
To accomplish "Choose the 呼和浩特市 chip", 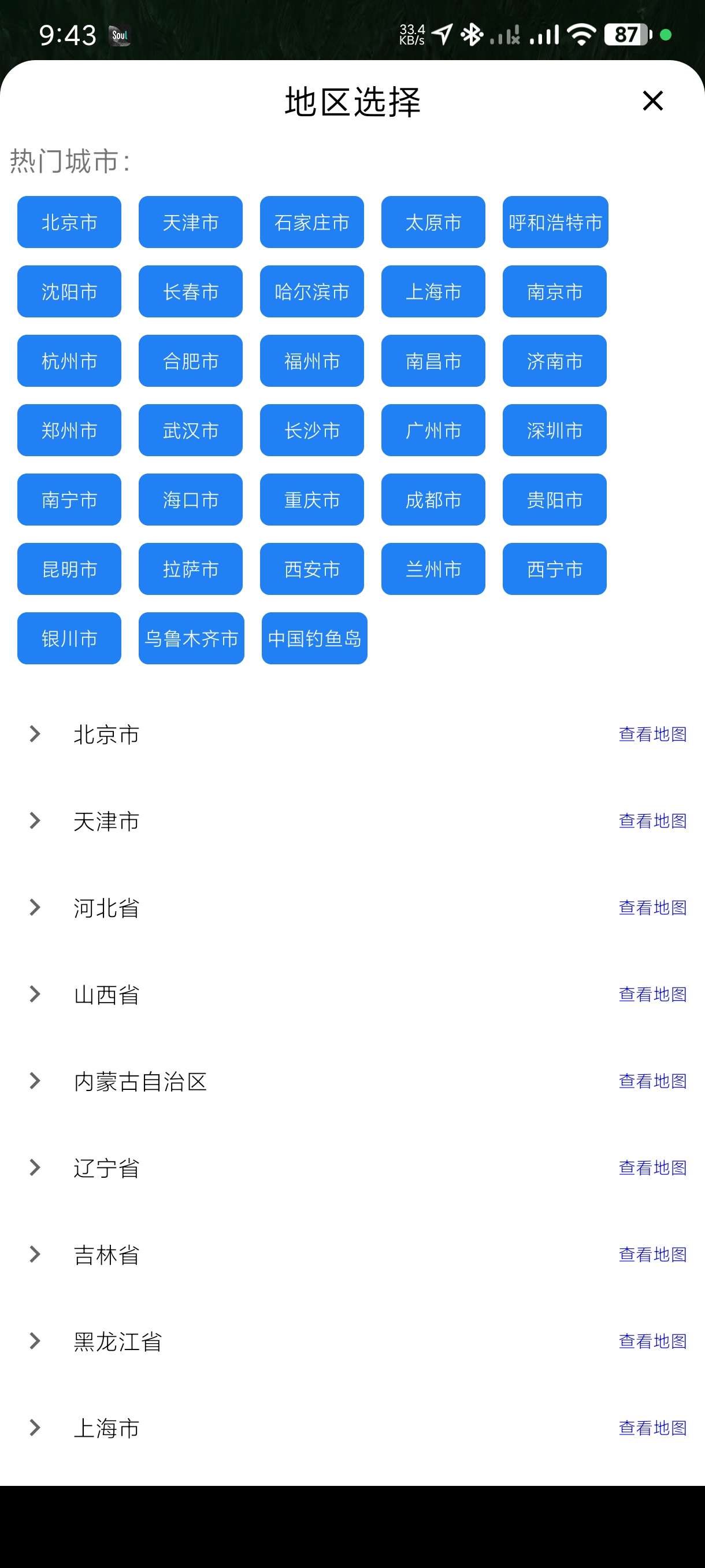I will tap(555, 222).
